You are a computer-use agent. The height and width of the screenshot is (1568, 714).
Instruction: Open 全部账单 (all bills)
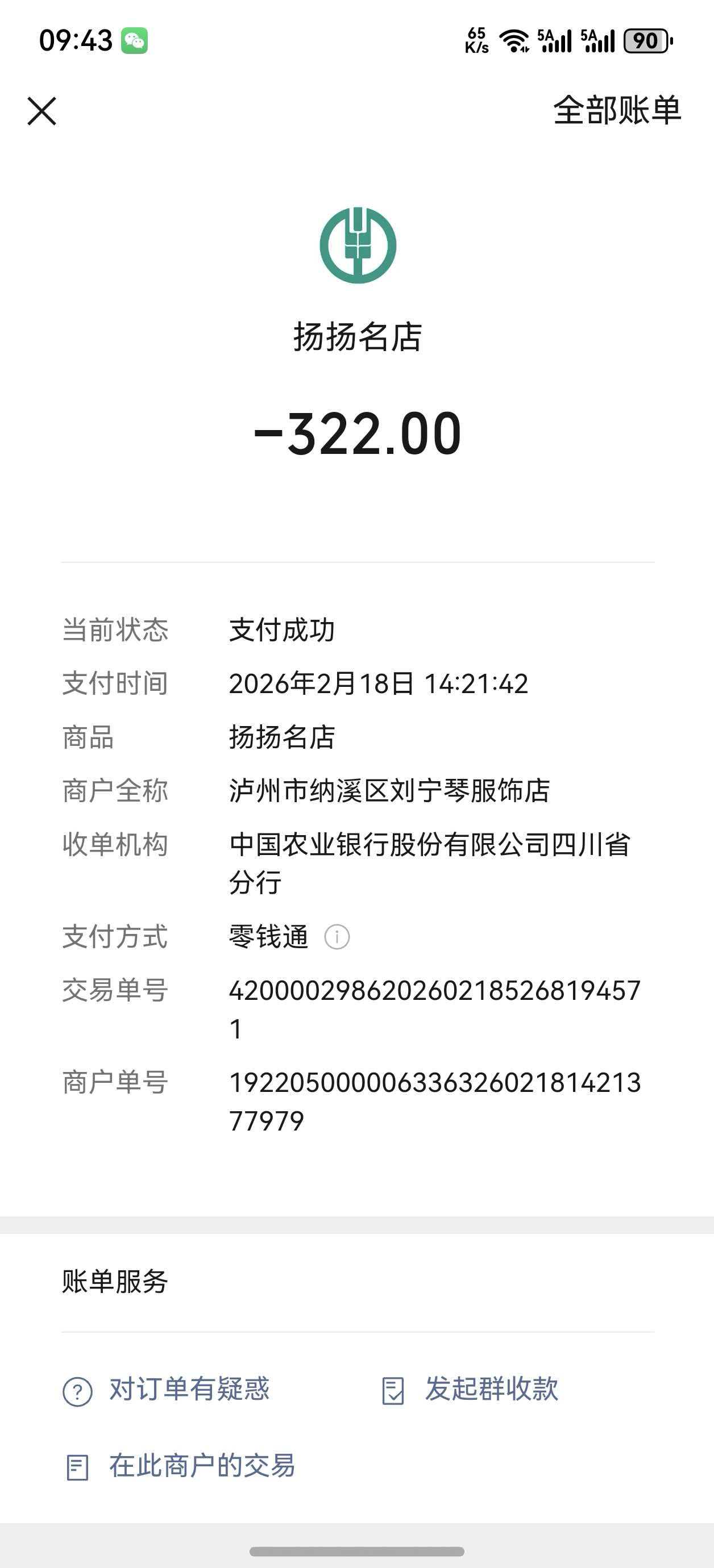pos(617,111)
